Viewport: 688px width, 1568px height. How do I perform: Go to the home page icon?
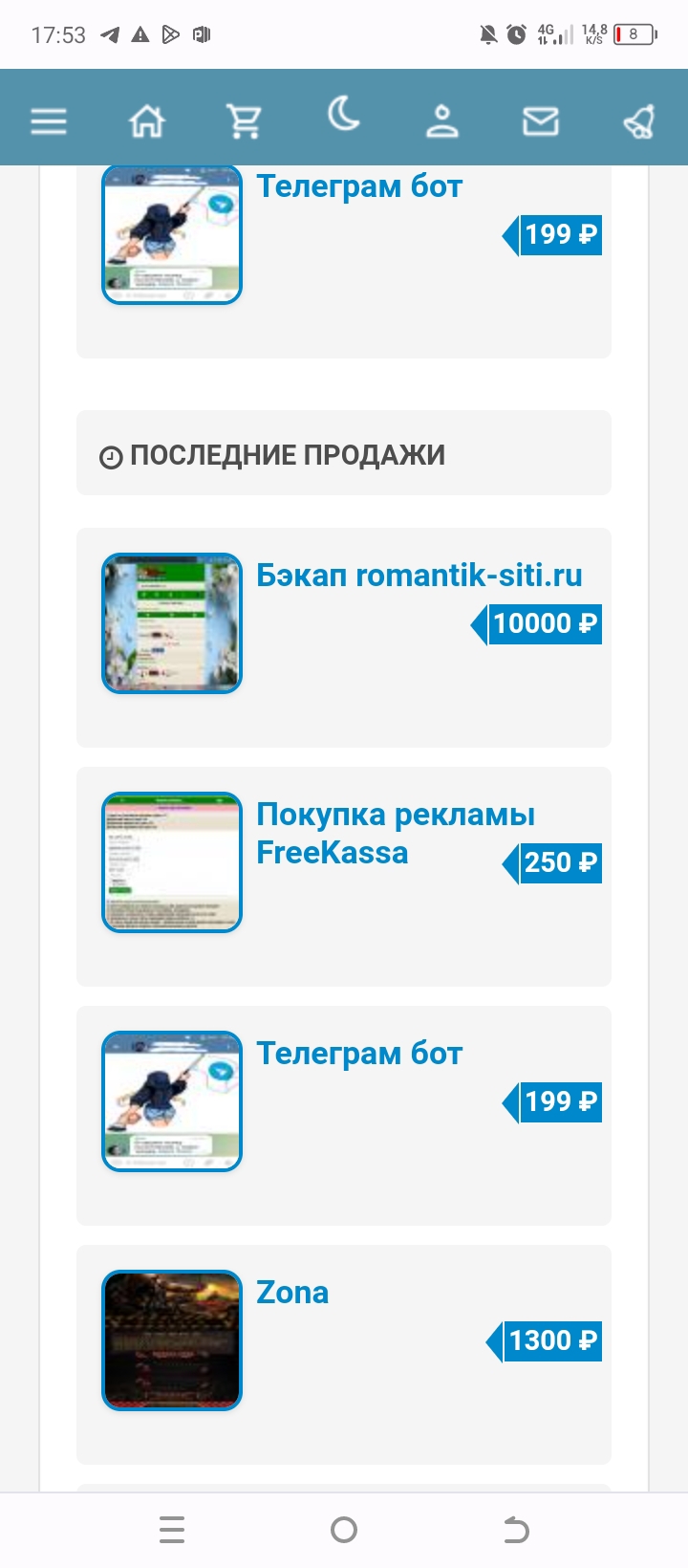click(x=147, y=121)
